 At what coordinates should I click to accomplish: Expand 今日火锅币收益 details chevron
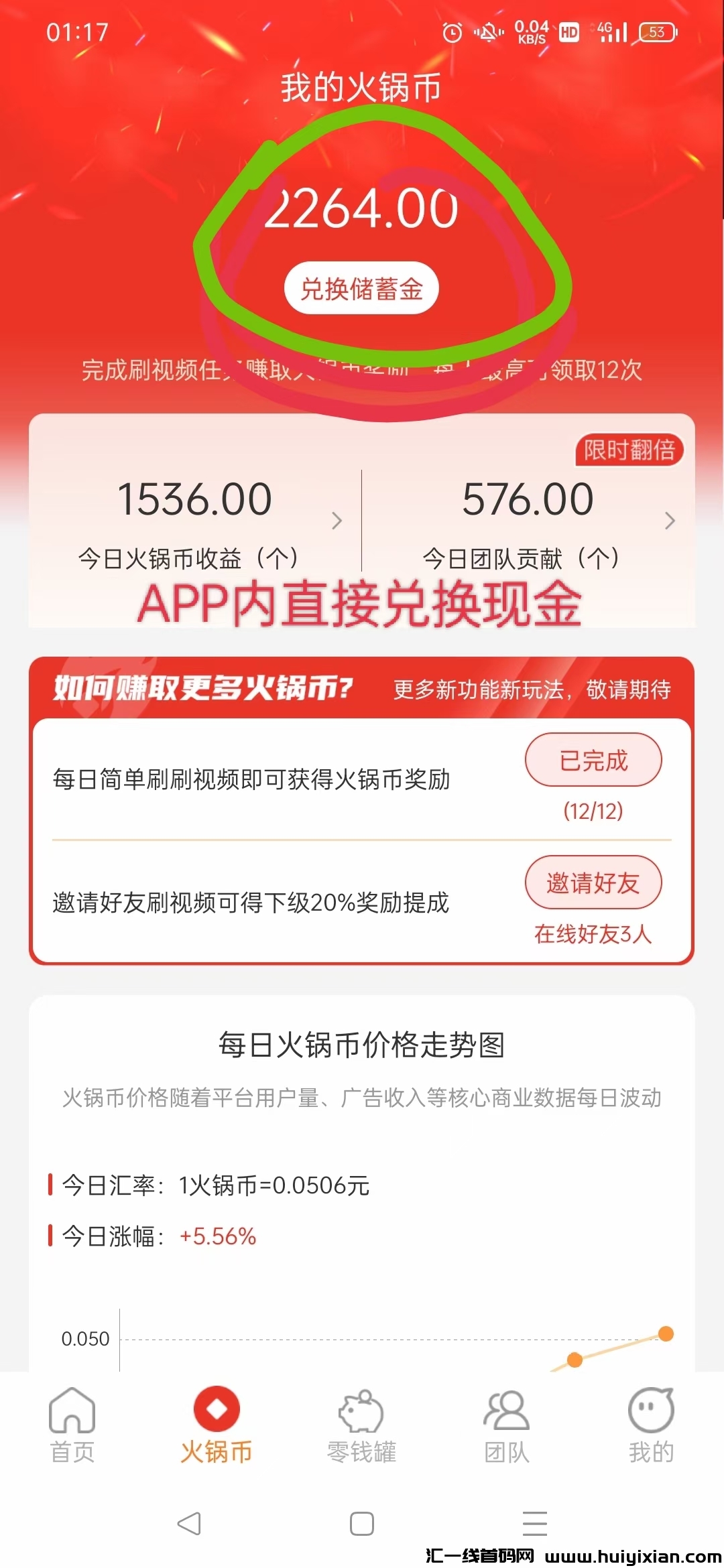pyautogui.click(x=337, y=521)
